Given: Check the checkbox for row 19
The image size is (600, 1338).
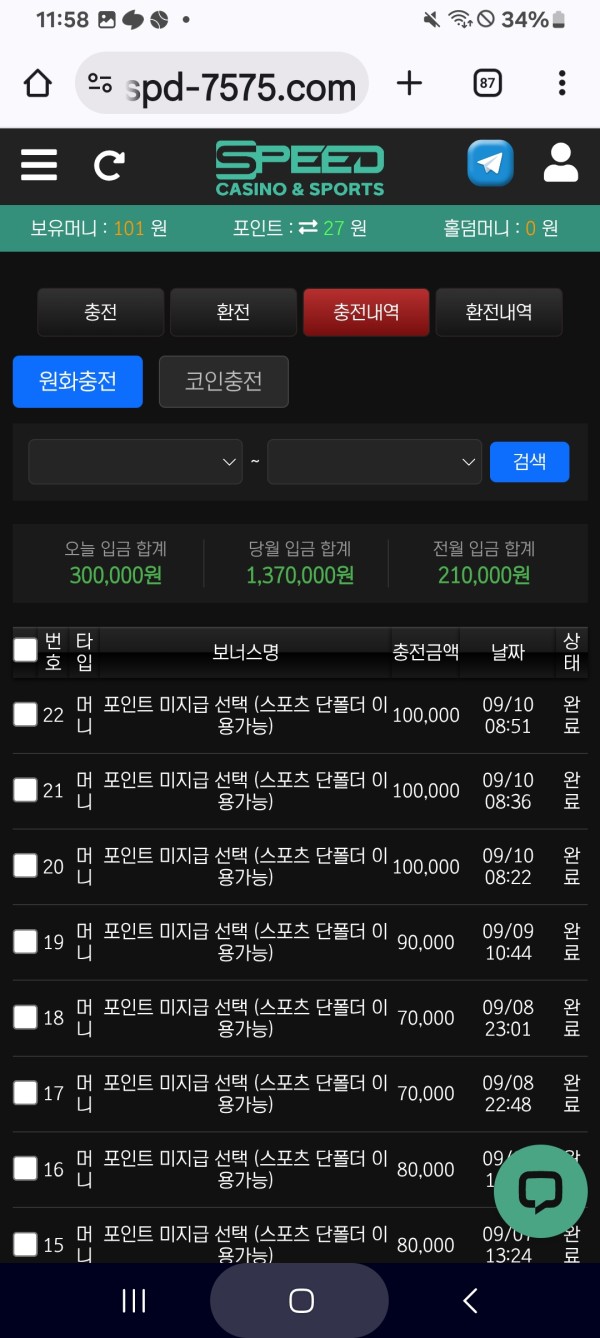Looking at the screenshot, I should (25, 941).
